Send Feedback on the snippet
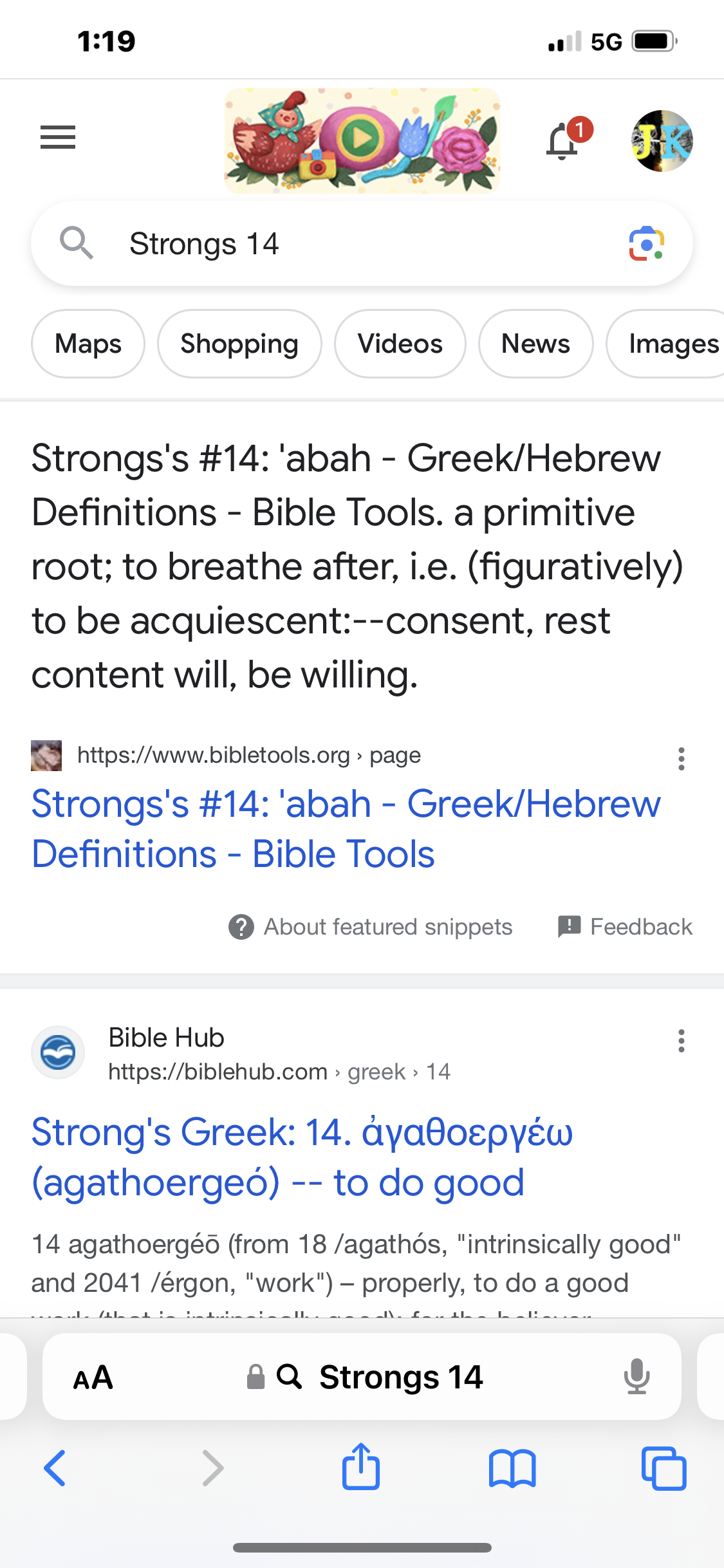Image resolution: width=724 pixels, height=1568 pixels. point(625,927)
